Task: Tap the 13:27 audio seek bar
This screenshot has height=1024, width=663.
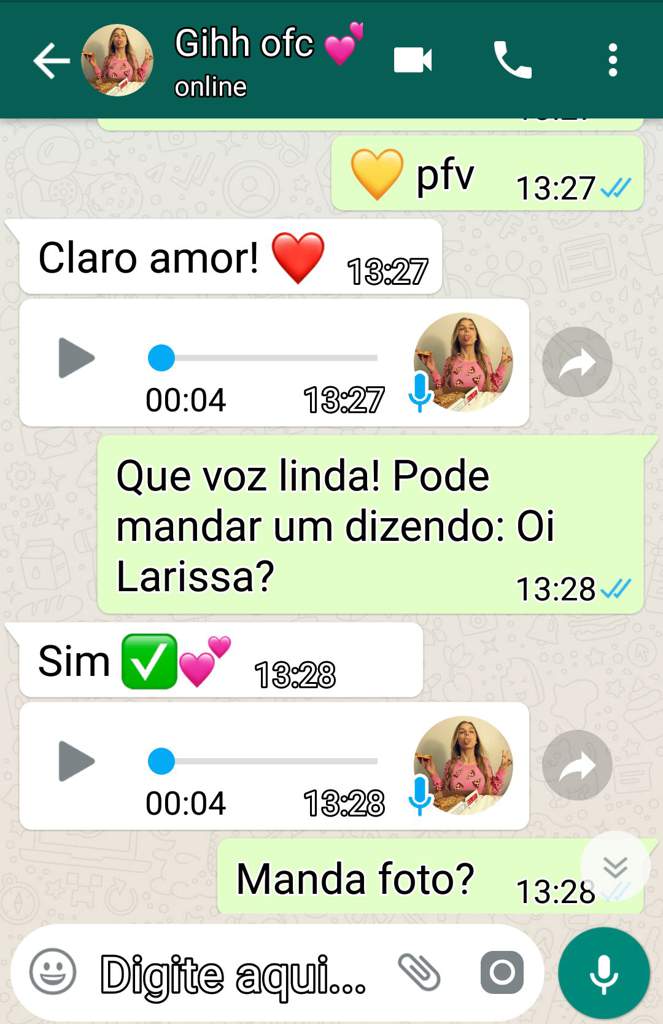Action: click(265, 358)
